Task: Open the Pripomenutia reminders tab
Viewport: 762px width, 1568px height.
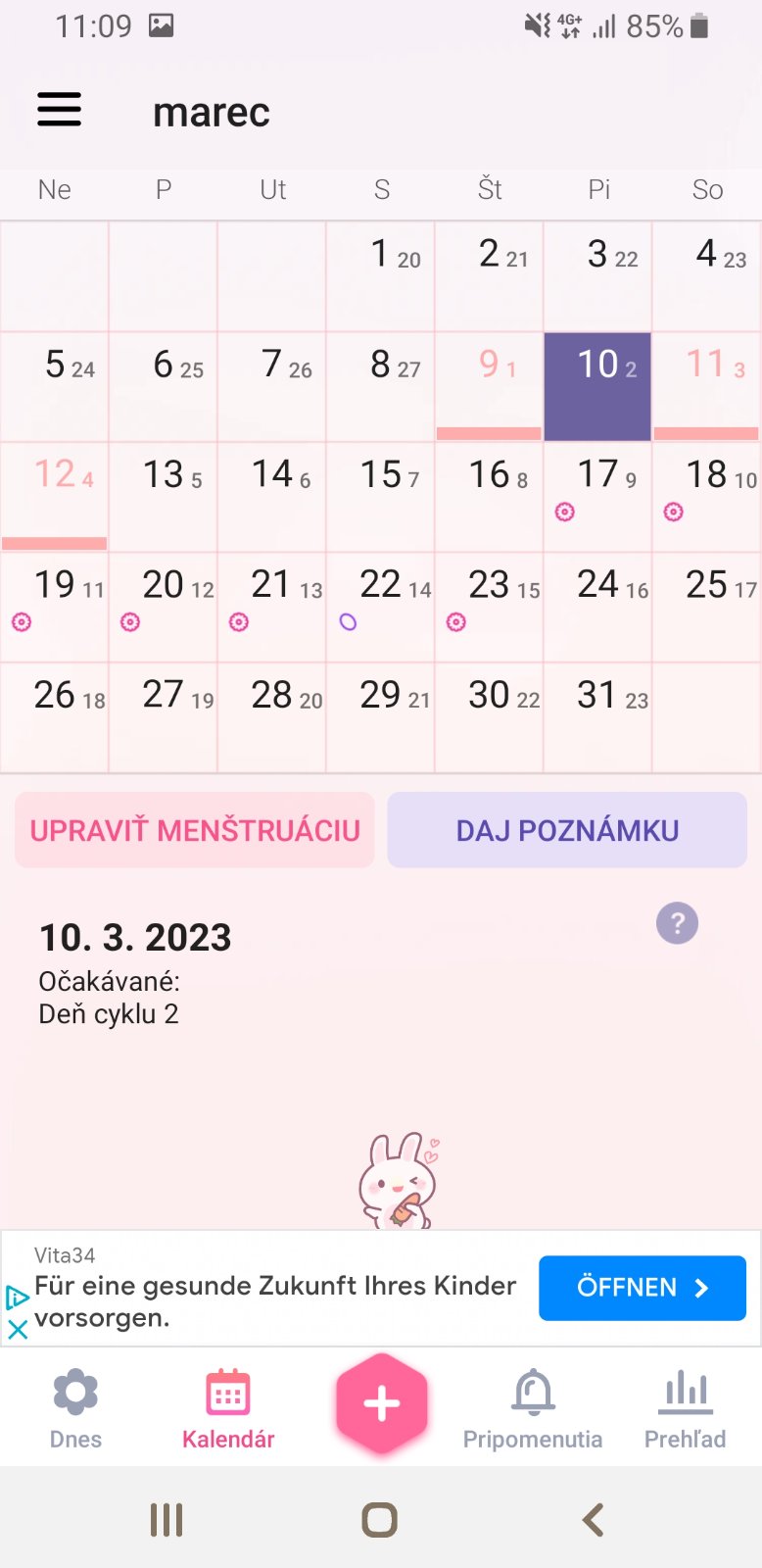Action: (533, 1408)
